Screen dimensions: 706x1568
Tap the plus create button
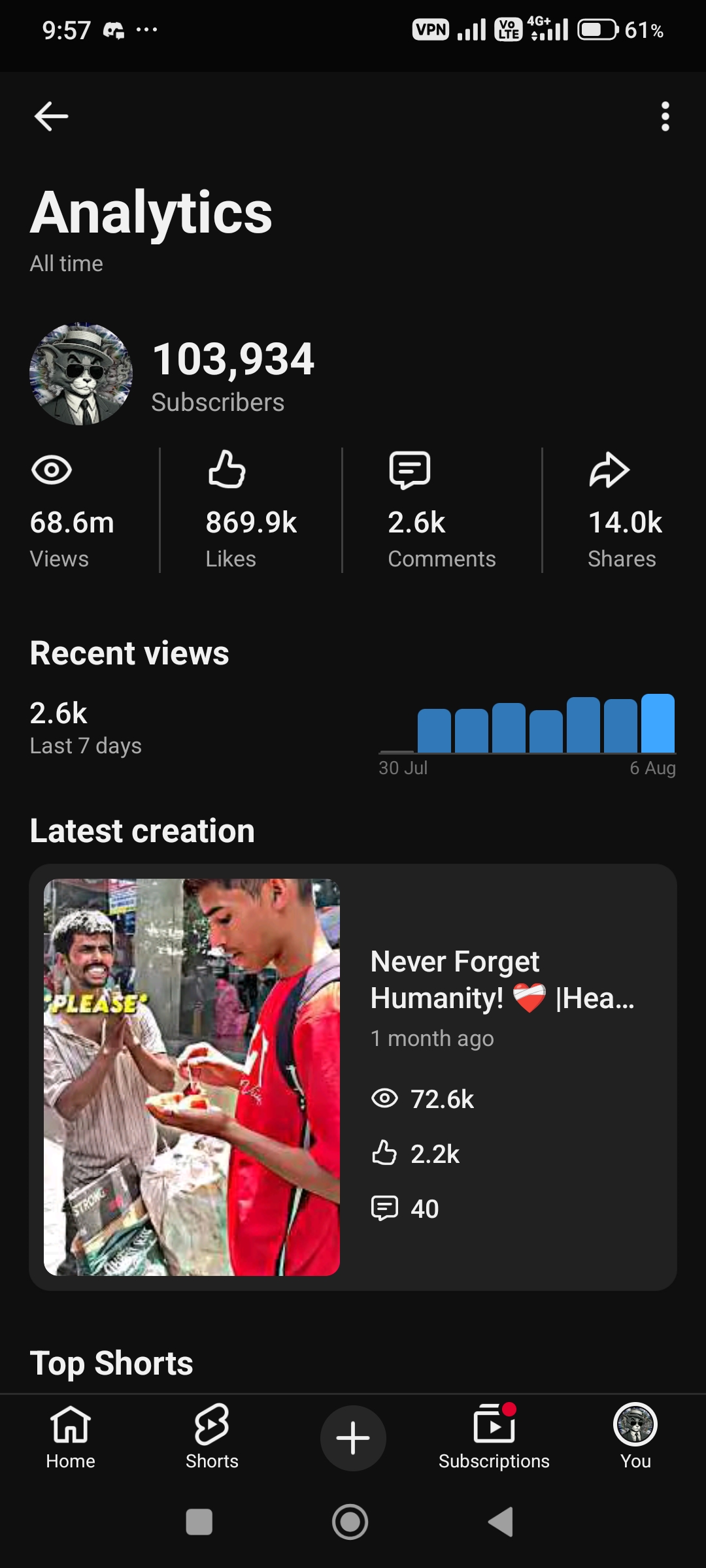[353, 1438]
